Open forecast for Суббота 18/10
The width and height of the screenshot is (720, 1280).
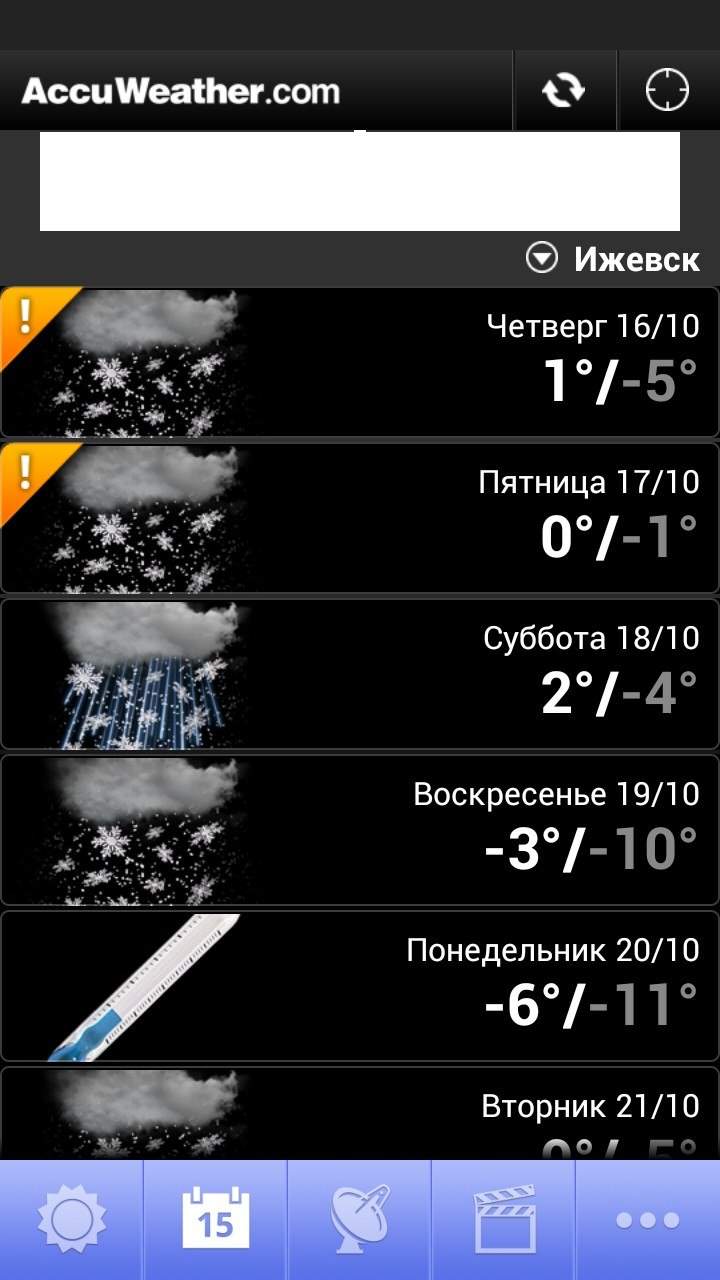click(x=360, y=674)
